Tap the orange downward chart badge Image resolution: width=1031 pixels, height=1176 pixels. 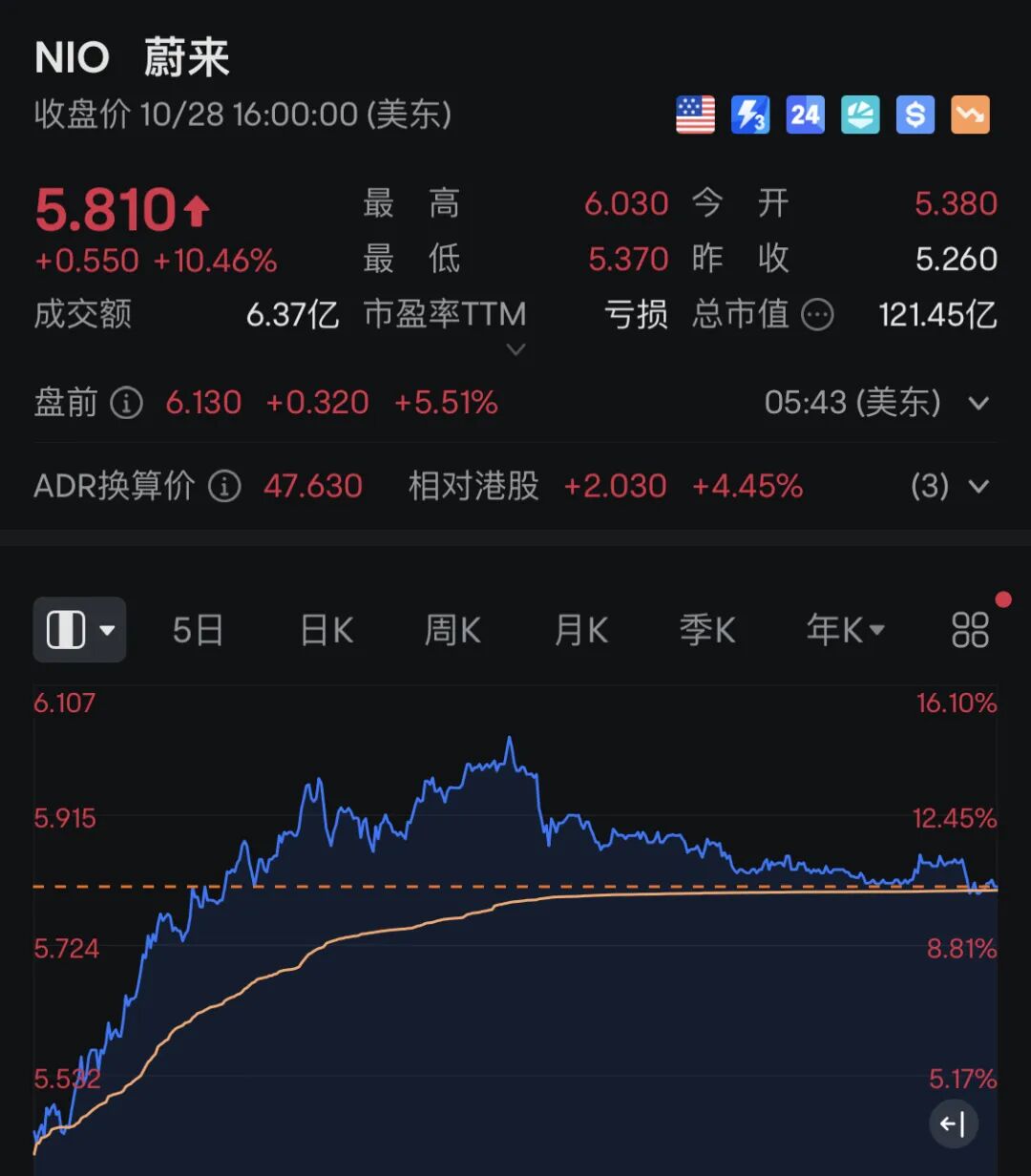tap(970, 115)
